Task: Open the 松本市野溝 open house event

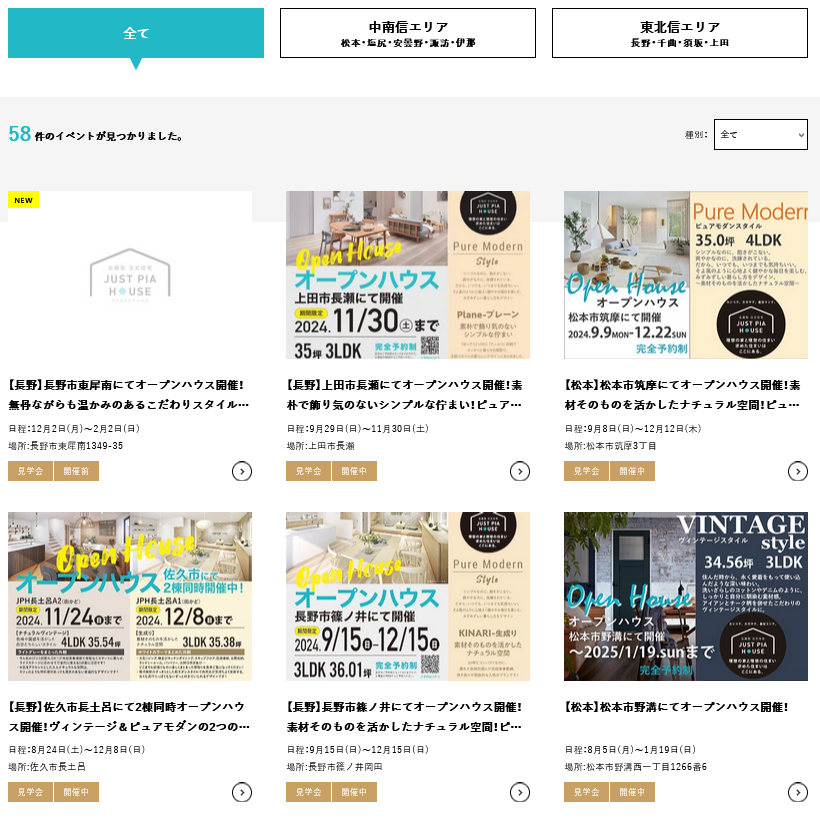Action: click(x=686, y=596)
